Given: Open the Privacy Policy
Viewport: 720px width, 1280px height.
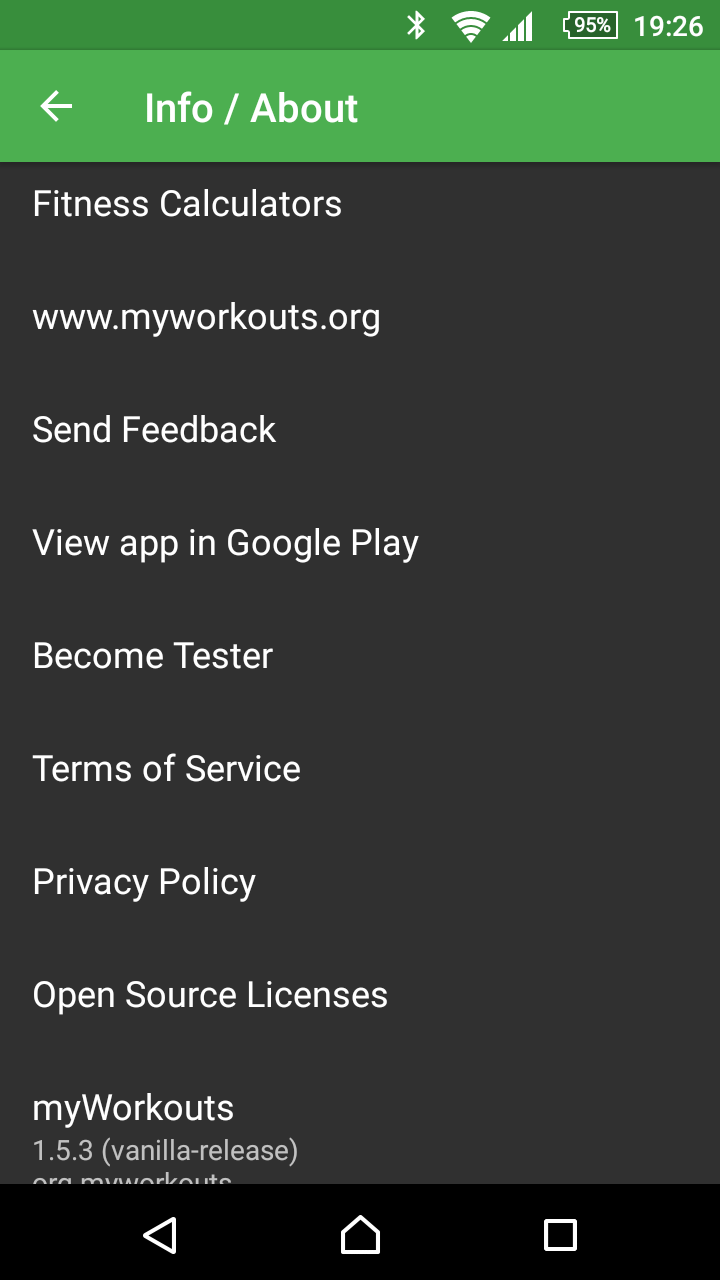Looking at the screenshot, I should (360, 882).
